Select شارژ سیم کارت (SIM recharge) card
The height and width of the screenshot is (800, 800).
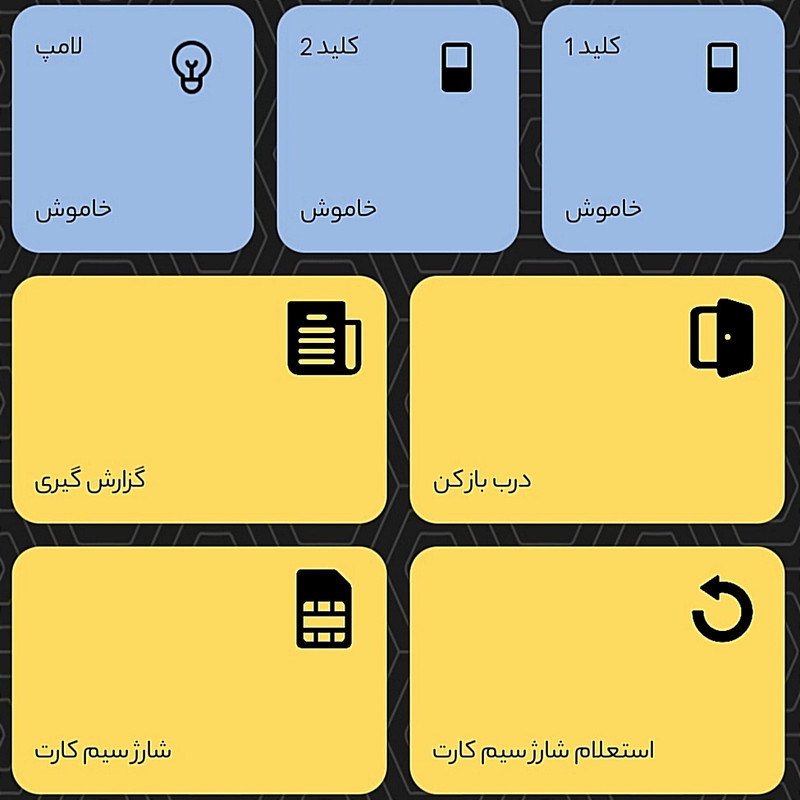pyautogui.click(x=199, y=669)
